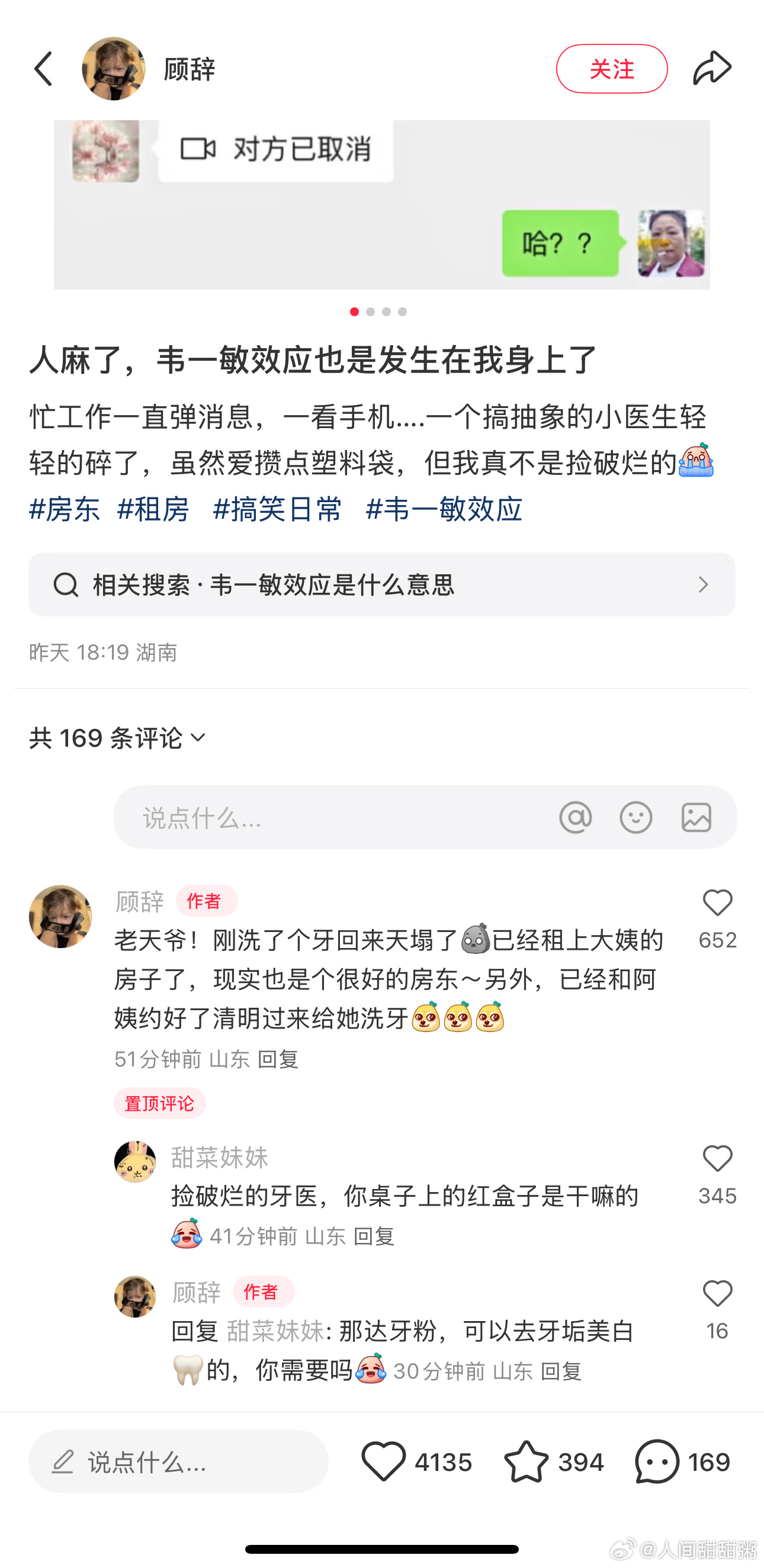Reply to 甜菜妹妹's comment via 回复
The height and width of the screenshot is (1568, 764).
374,1236
